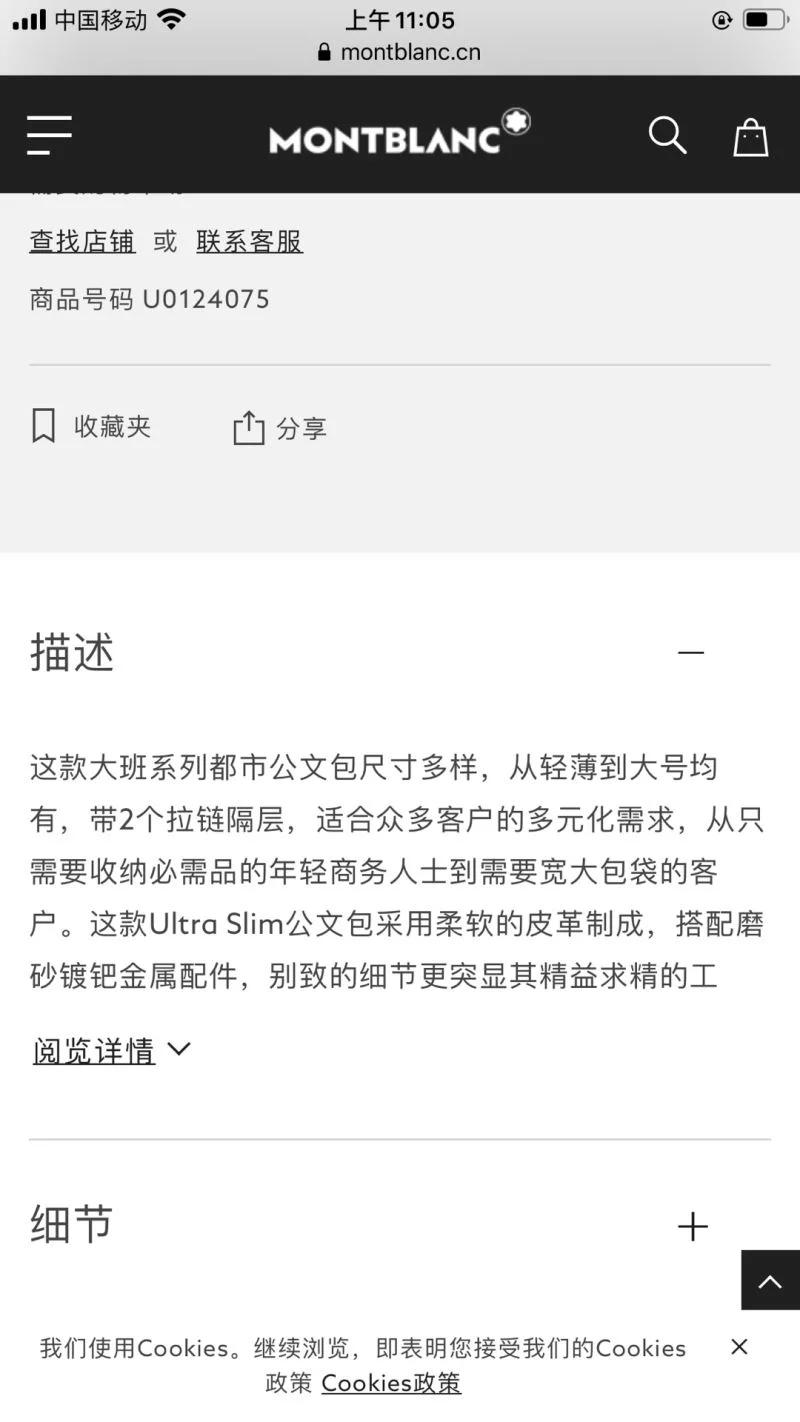Dismiss the Cookies notice
The height and width of the screenshot is (1422, 800).
point(739,1347)
